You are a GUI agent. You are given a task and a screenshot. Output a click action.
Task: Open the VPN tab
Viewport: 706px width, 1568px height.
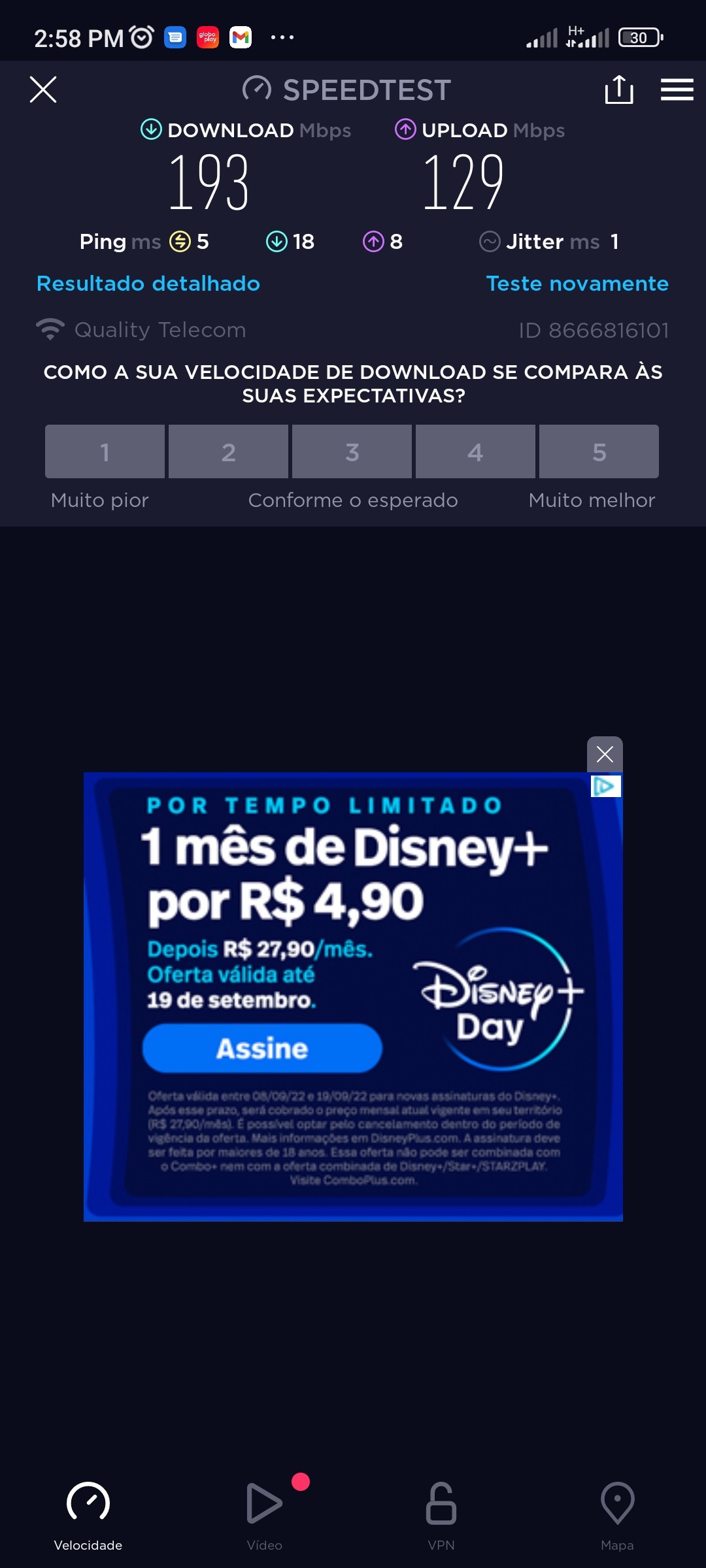(x=441, y=1516)
